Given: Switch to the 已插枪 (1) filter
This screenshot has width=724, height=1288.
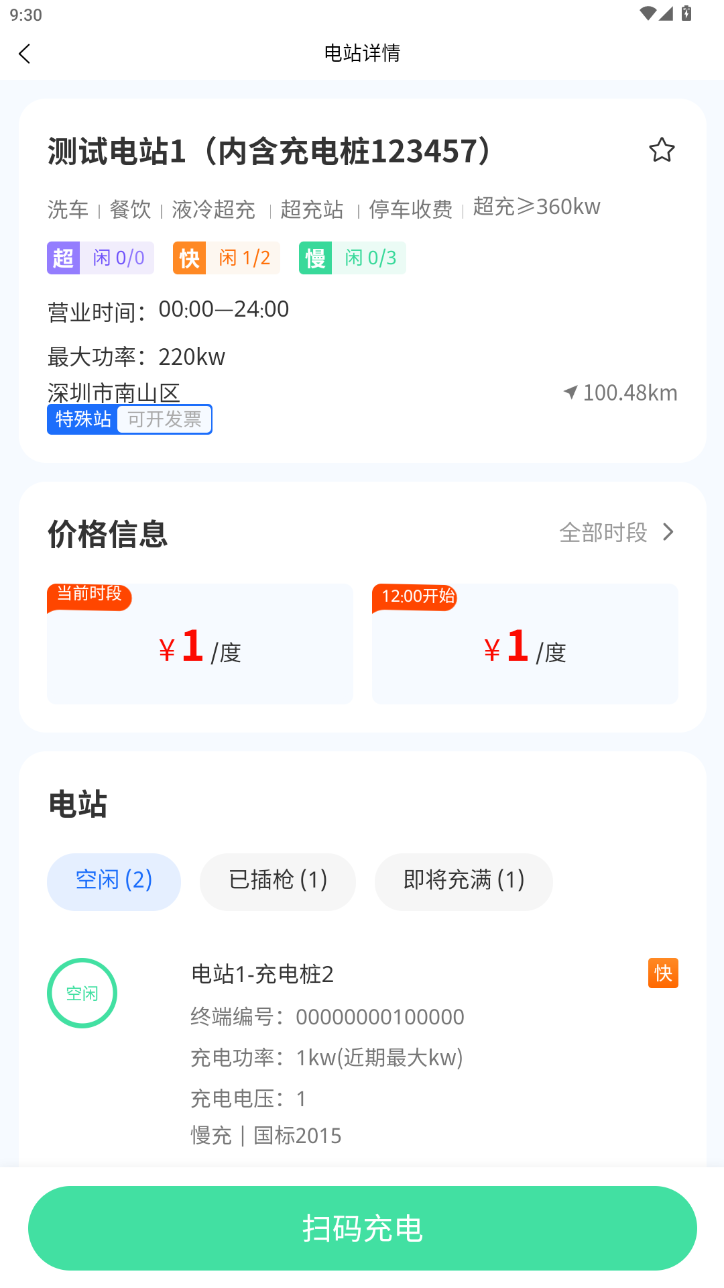Looking at the screenshot, I should tap(278, 881).
